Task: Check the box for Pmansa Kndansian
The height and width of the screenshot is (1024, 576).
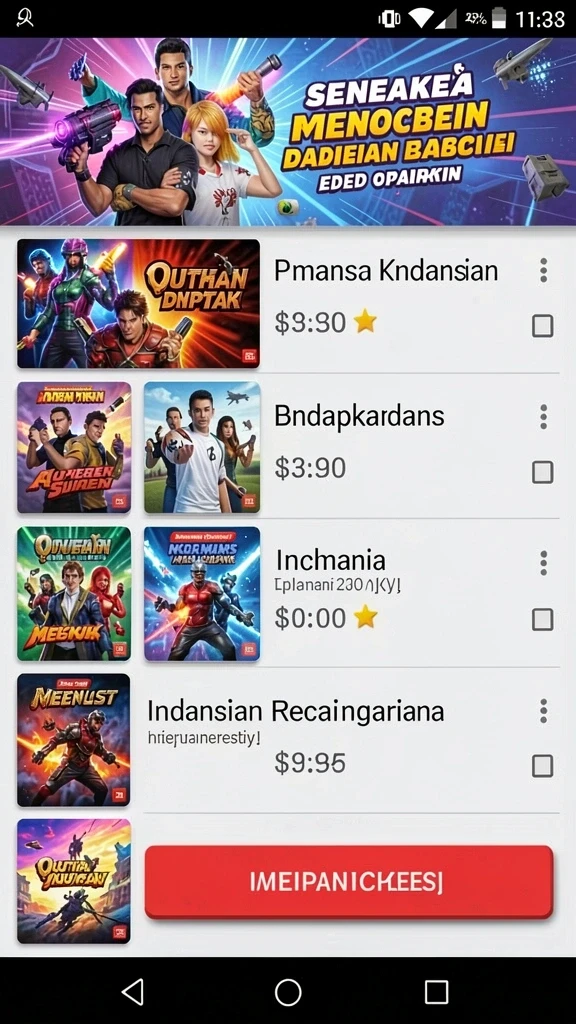Action: point(543,325)
